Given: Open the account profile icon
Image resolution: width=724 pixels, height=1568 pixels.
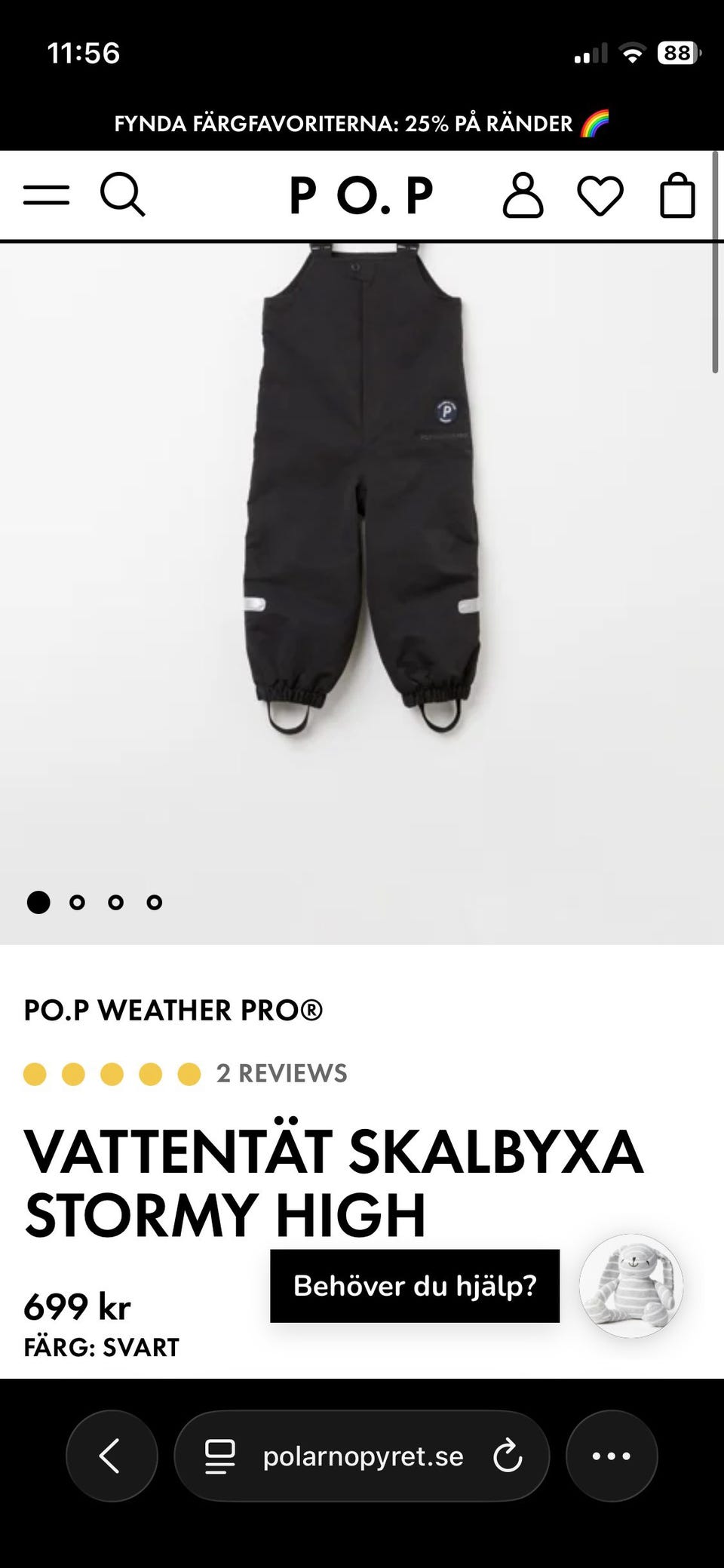Looking at the screenshot, I should [x=523, y=195].
